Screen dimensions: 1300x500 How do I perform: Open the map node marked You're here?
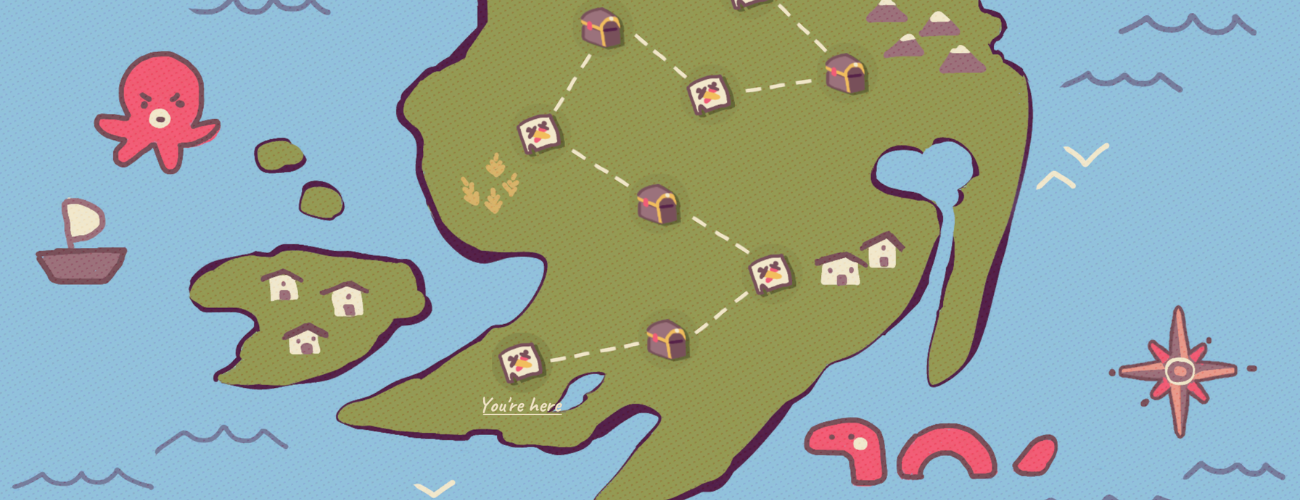pos(521,362)
